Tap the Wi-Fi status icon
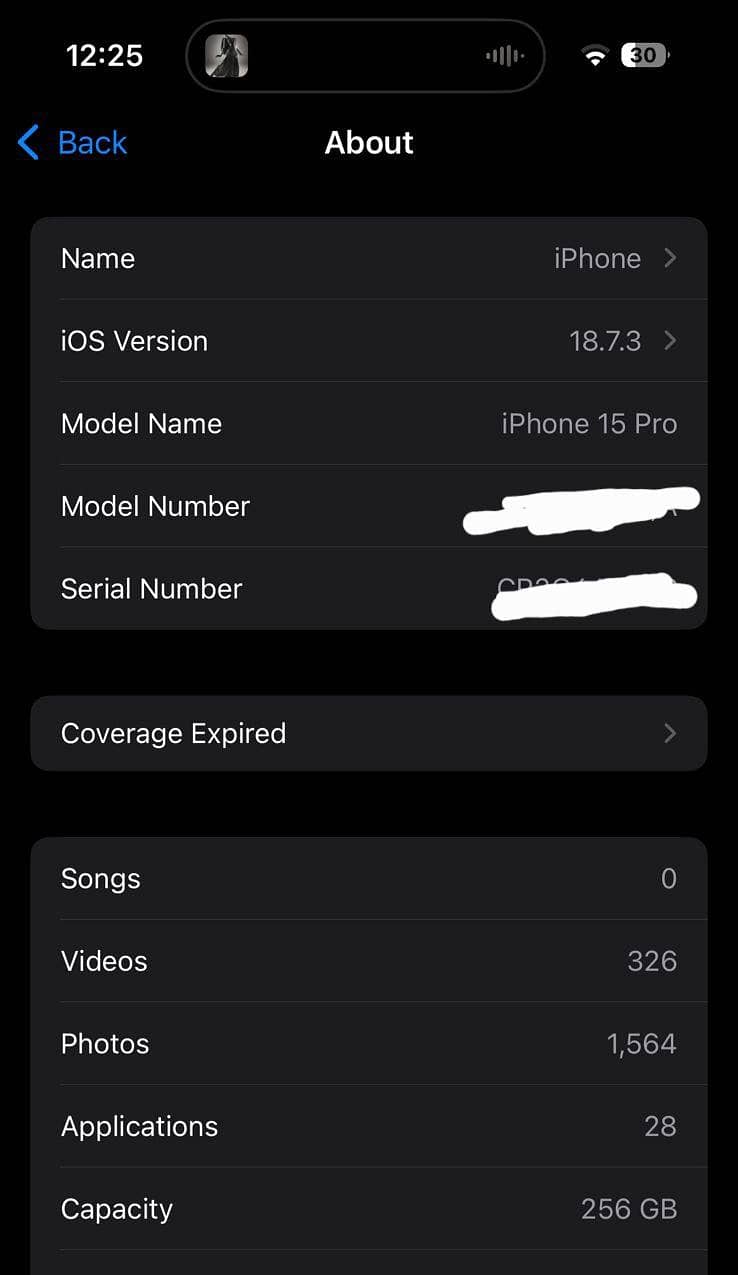The width and height of the screenshot is (738, 1275). [595, 55]
